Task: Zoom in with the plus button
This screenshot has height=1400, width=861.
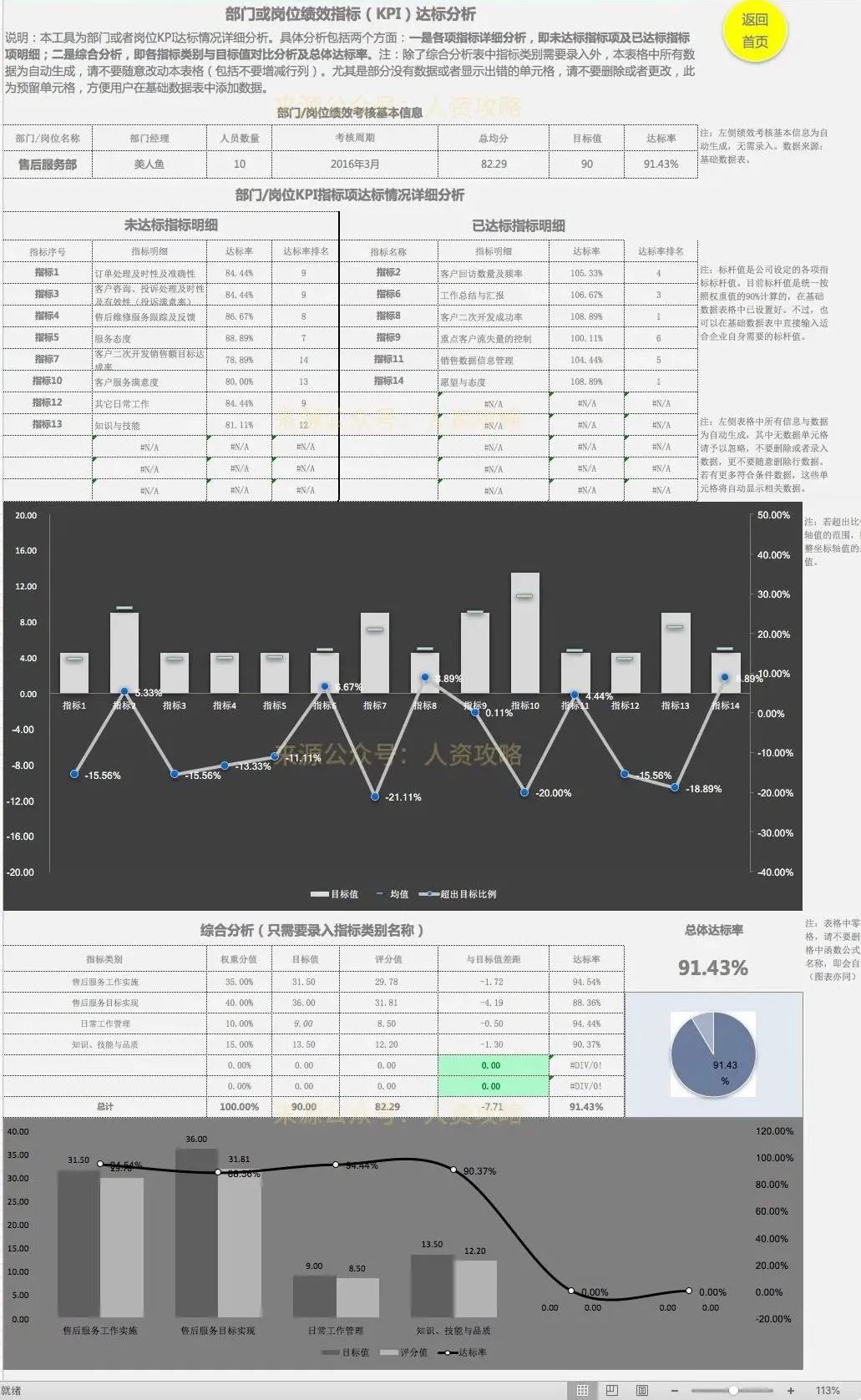Action: 790,1391
